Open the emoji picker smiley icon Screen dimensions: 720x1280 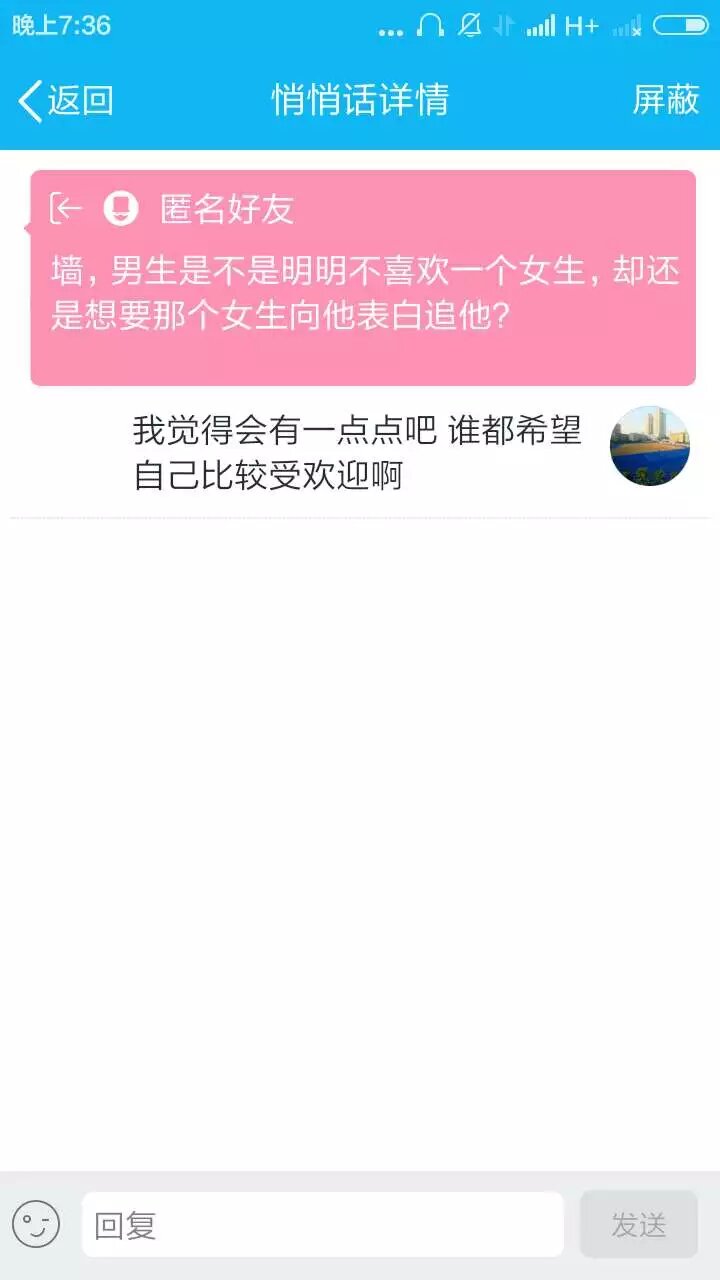click(x=36, y=1224)
